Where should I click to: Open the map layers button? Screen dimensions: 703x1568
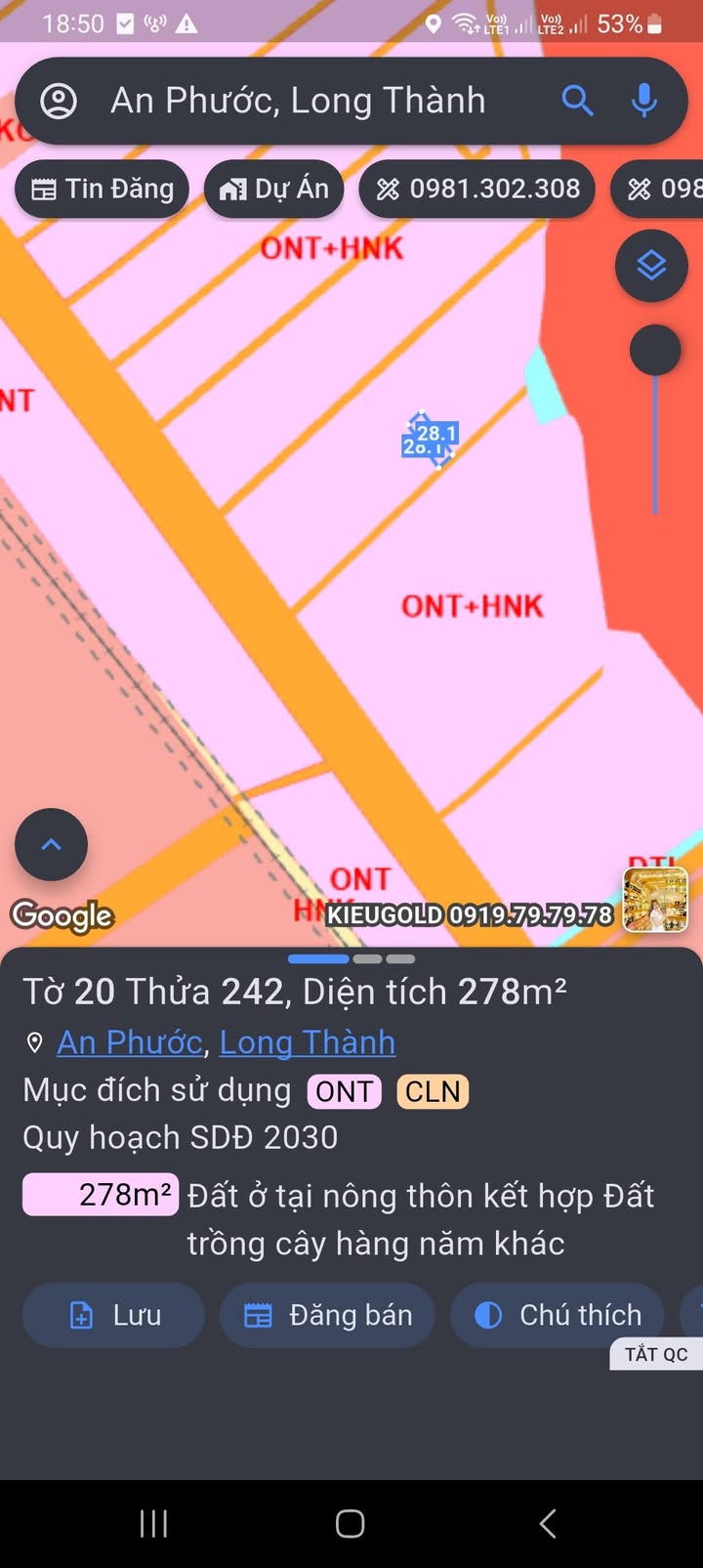pos(651,266)
